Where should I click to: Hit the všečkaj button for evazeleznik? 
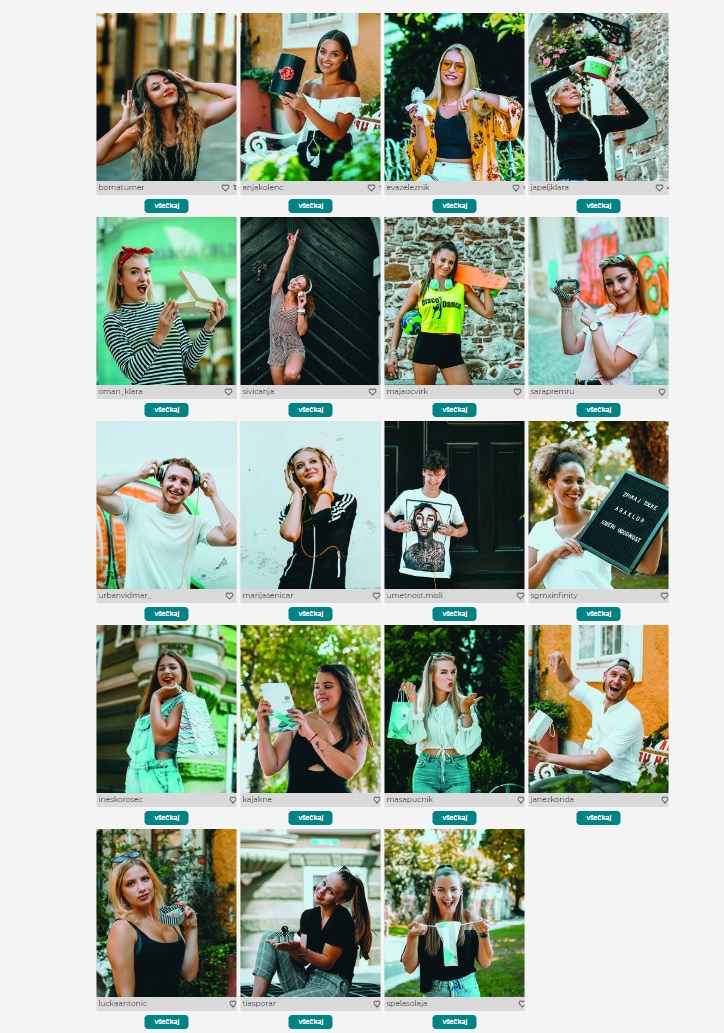pyautogui.click(x=454, y=206)
